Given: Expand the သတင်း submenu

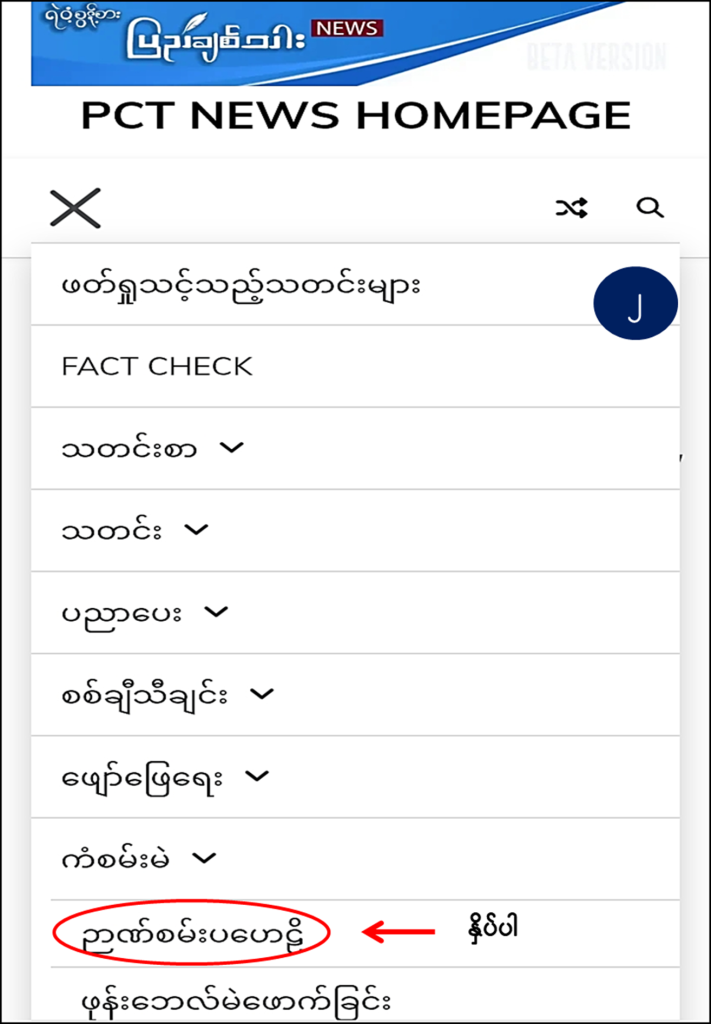Looking at the screenshot, I should [x=197, y=530].
